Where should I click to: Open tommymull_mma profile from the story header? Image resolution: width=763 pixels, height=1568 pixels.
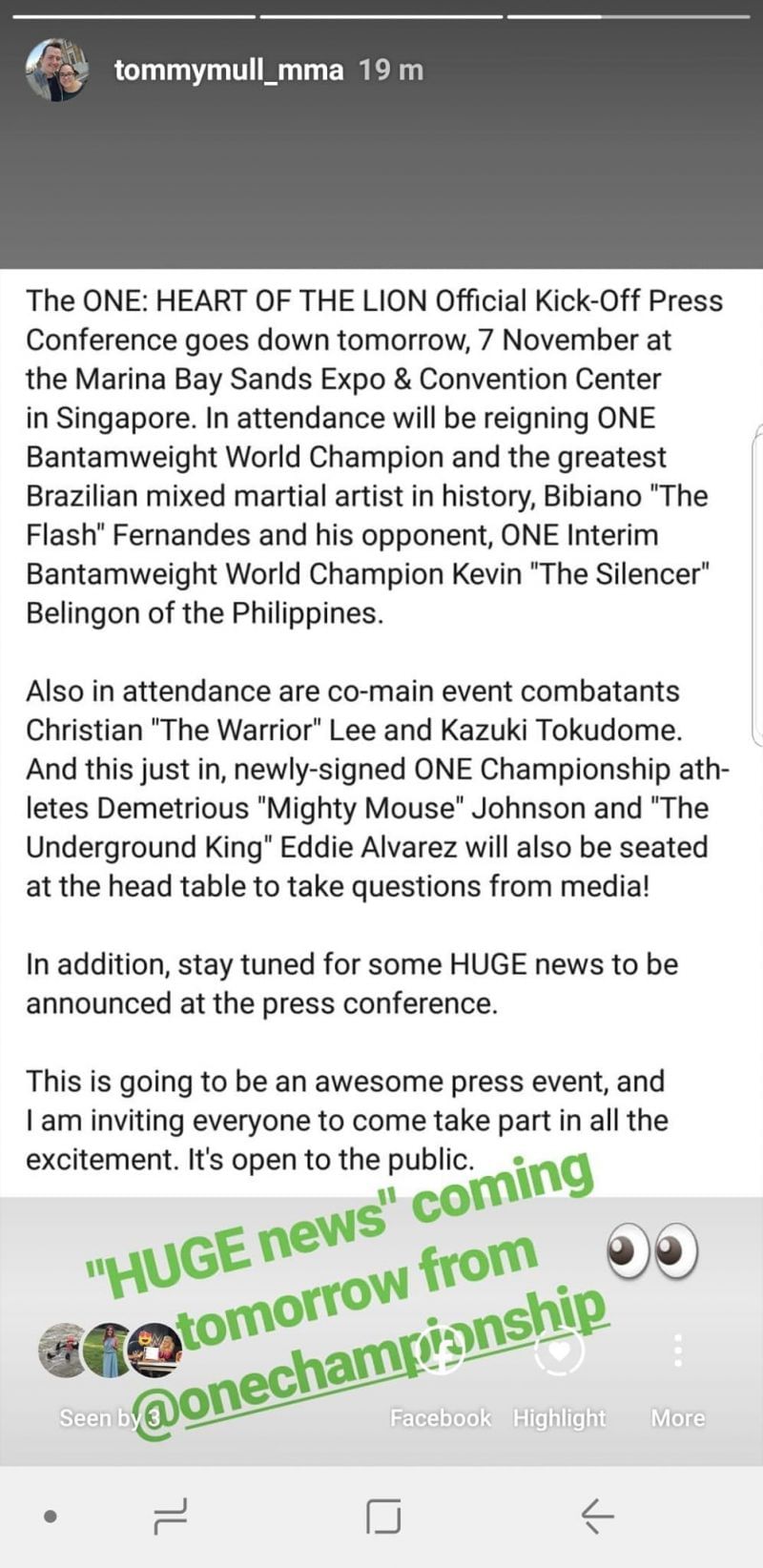[x=228, y=70]
